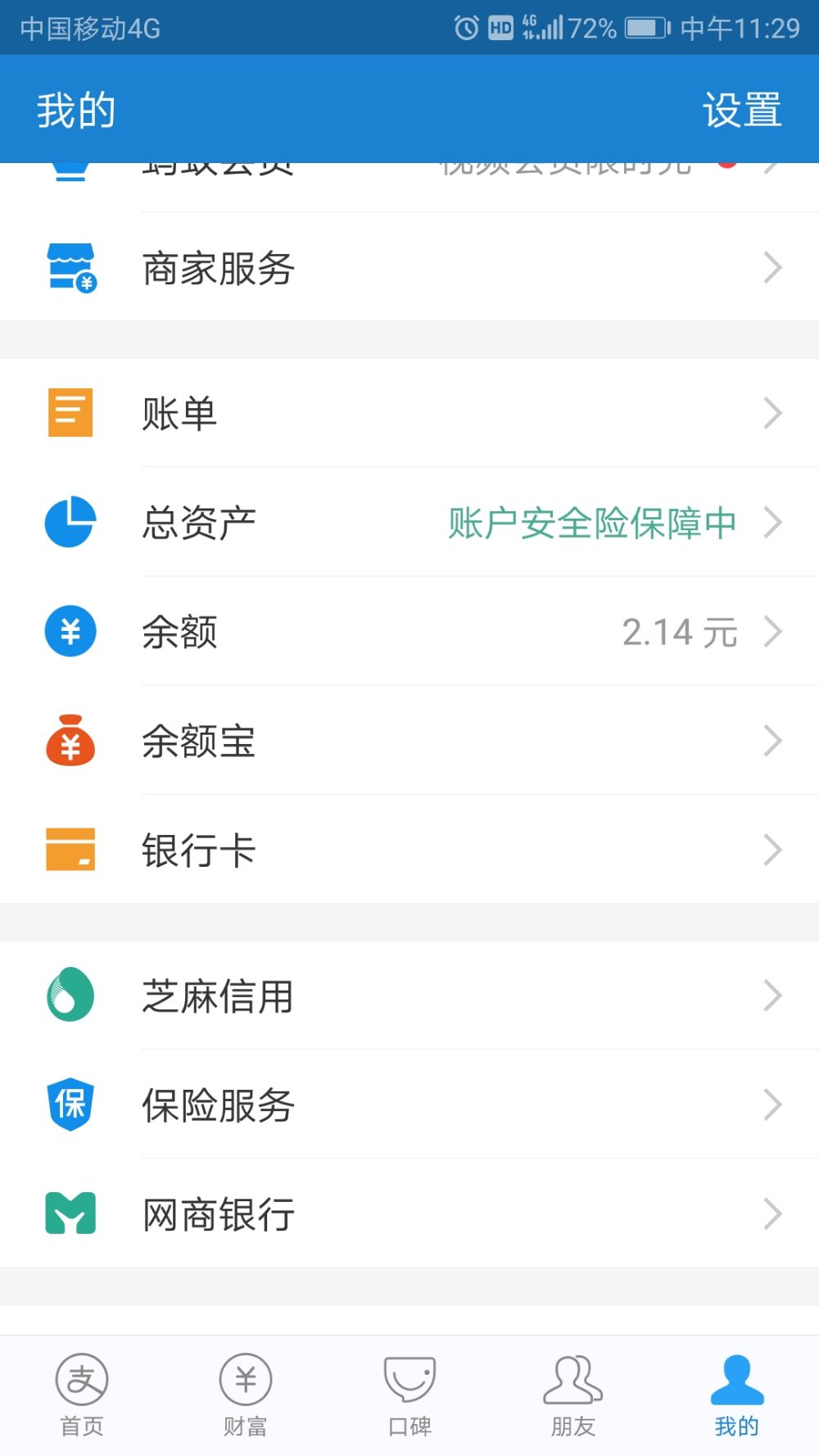Open the 网商银行 row
Screen dimensions: 819x1456
(x=409, y=1213)
